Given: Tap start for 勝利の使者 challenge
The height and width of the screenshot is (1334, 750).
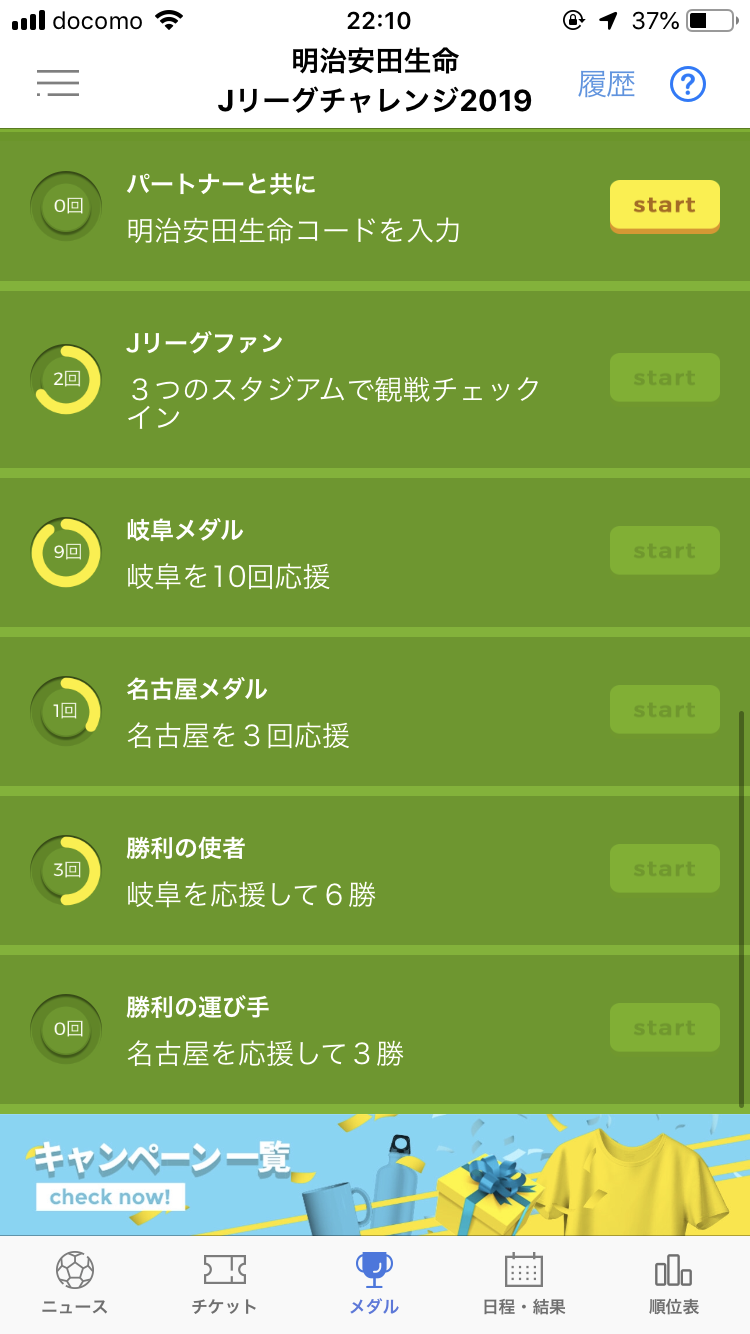Looking at the screenshot, I should pos(664,869).
